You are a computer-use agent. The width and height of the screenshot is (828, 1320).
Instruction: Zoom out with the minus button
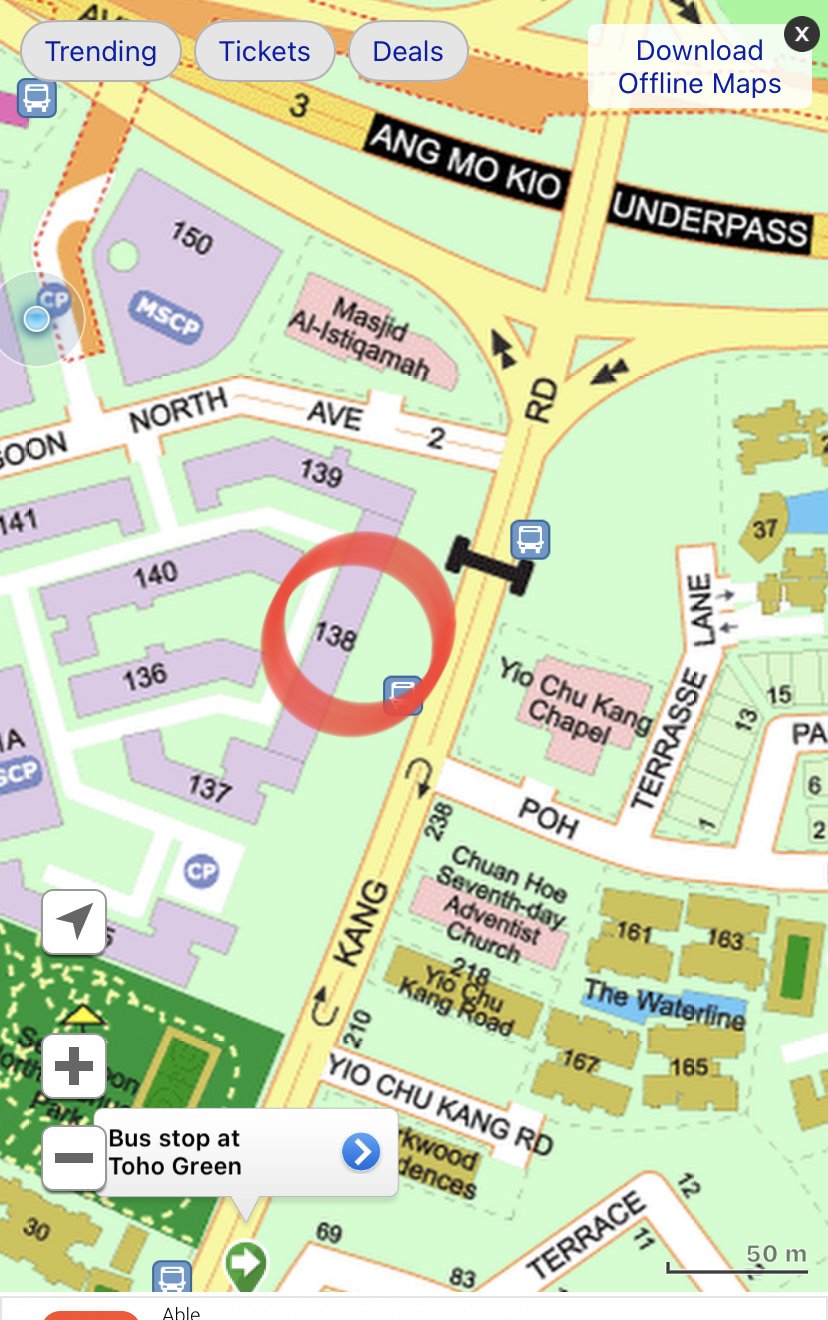click(x=74, y=1158)
